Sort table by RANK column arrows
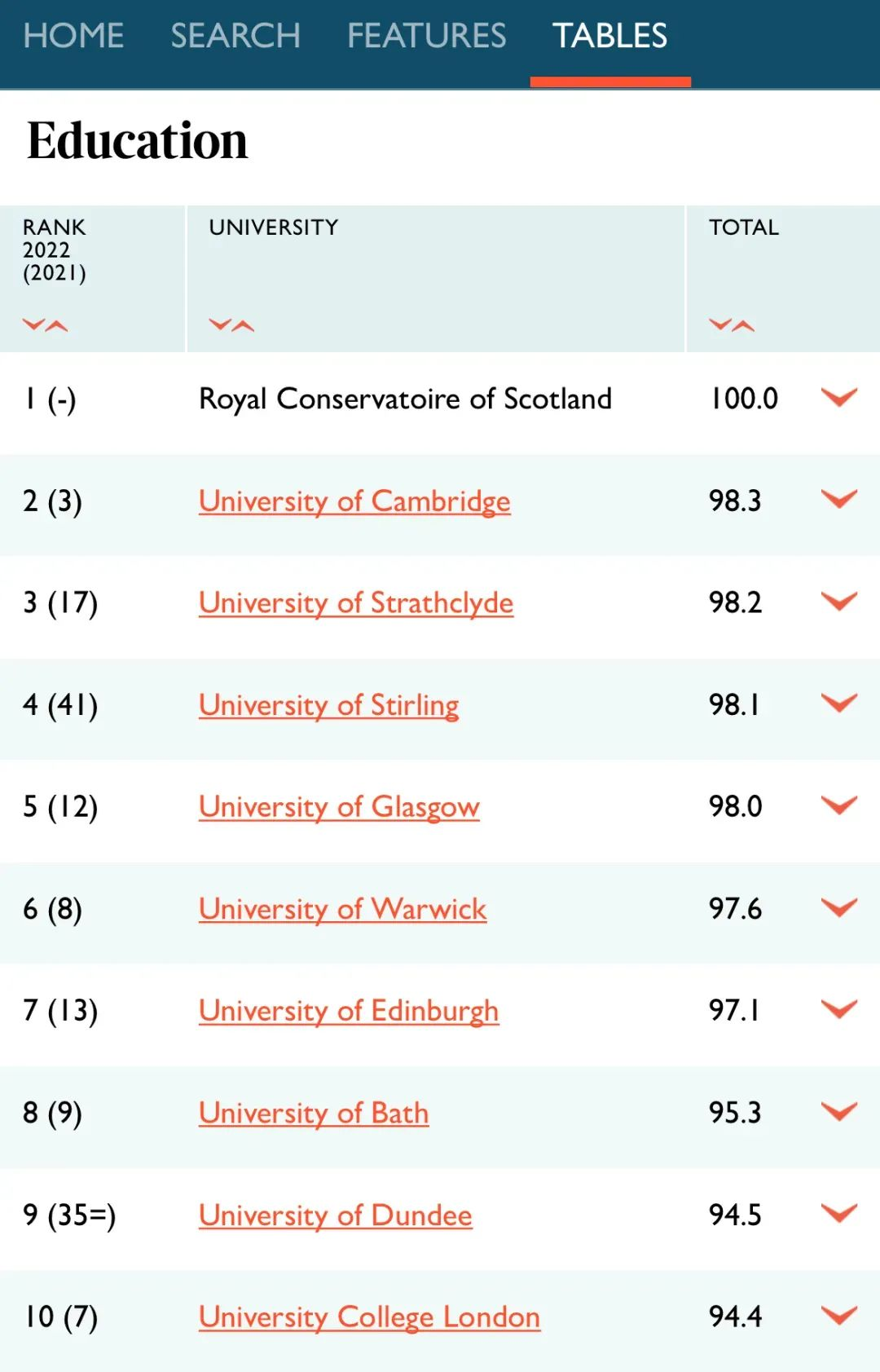880x1372 pixels. pyautogui.click(x=45, y=325)
